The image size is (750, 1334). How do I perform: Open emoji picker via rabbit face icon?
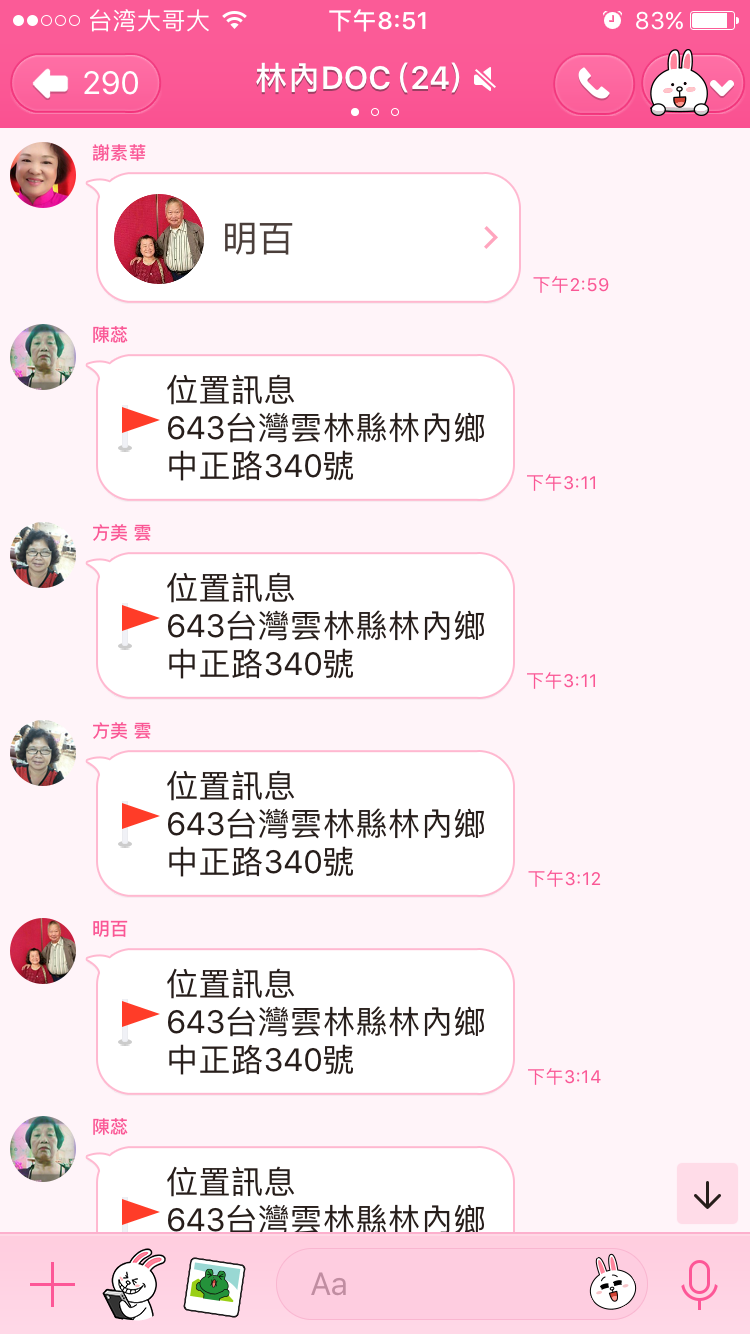(x=615, y=1283)
